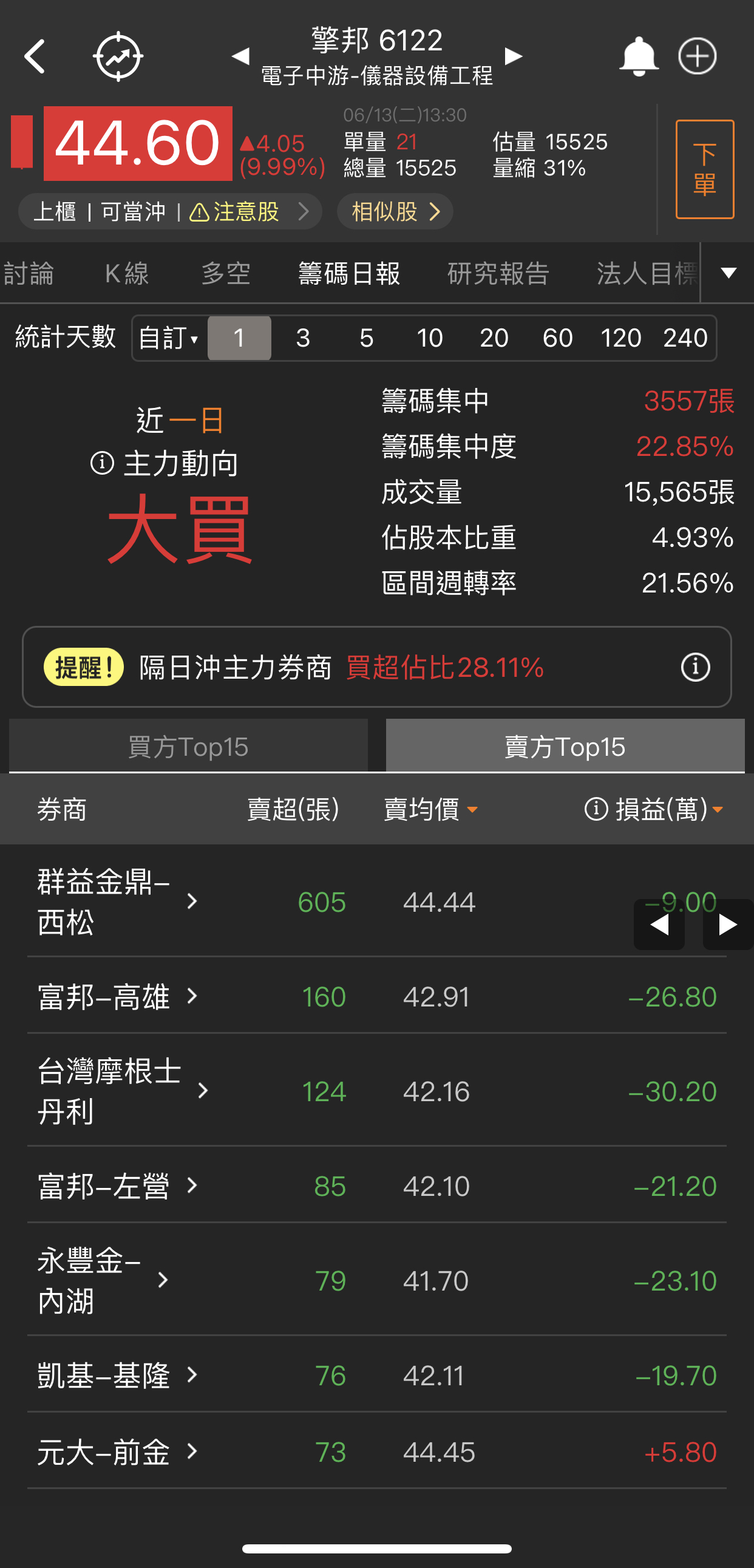Open the price alert bell

(639, 56)
